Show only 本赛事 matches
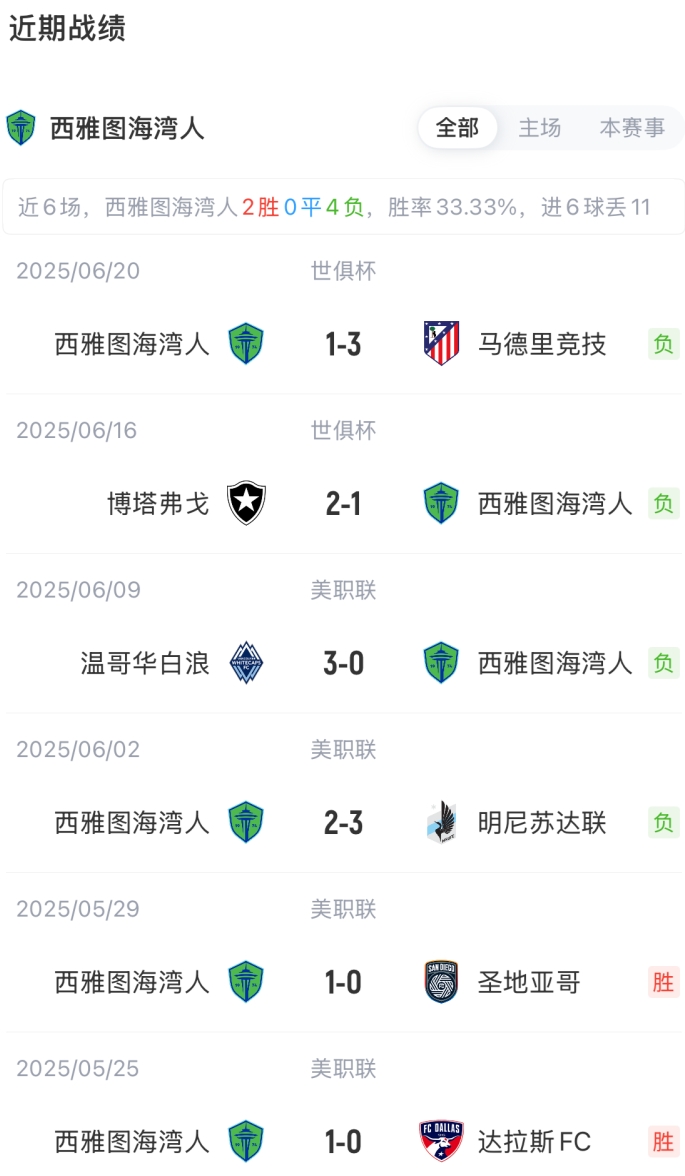Image resolution: width=685 pixels, height=1176 pixels. 632,128
